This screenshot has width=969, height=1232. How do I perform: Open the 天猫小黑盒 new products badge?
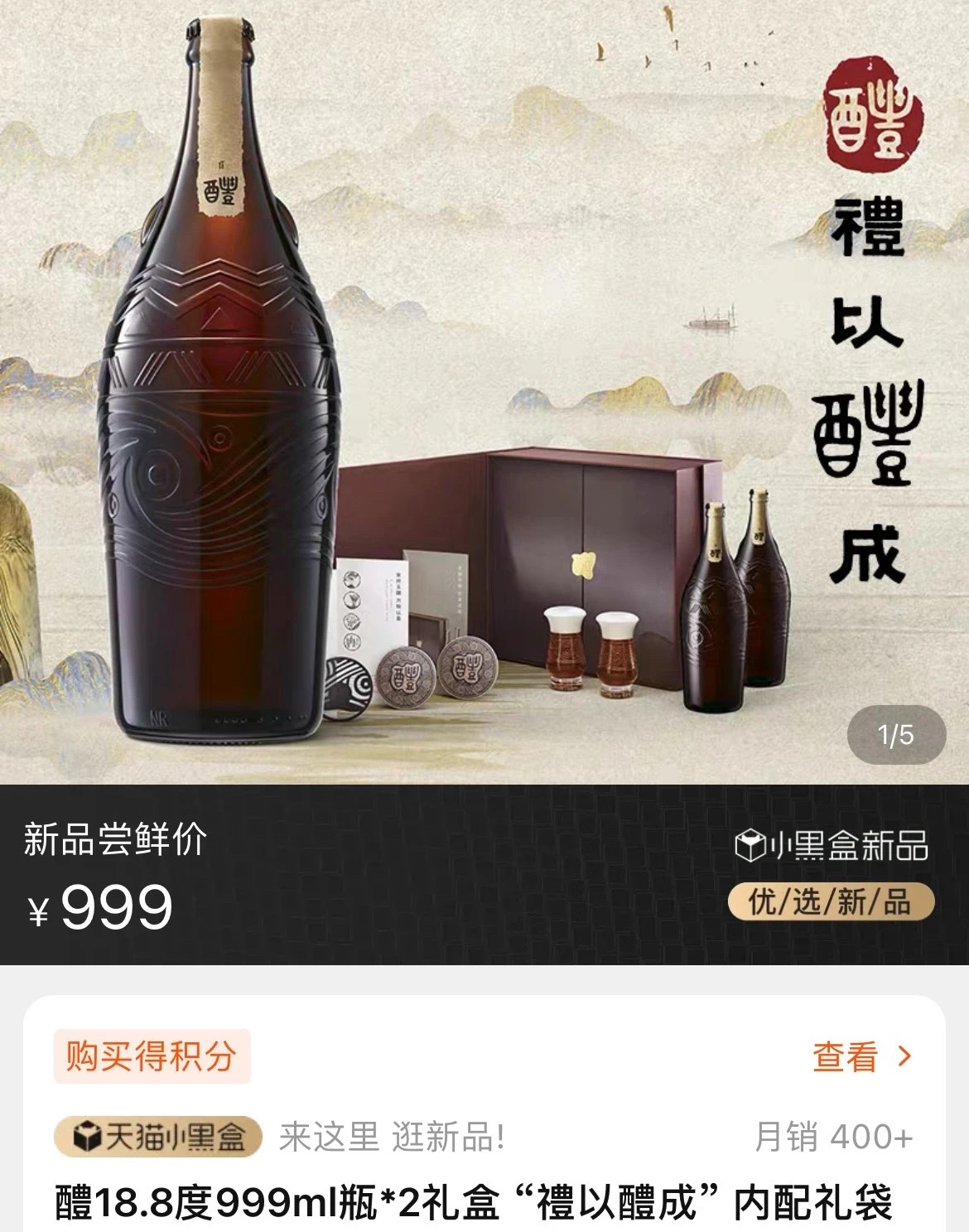(x=158, y=1137)
